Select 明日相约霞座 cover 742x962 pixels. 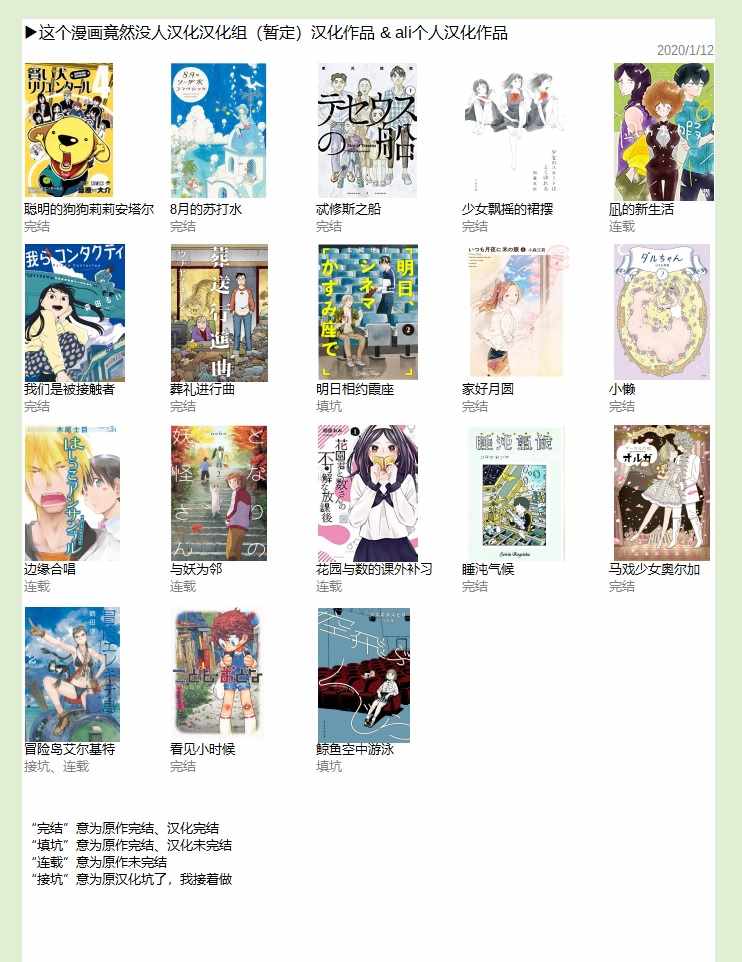pos(368,312)
